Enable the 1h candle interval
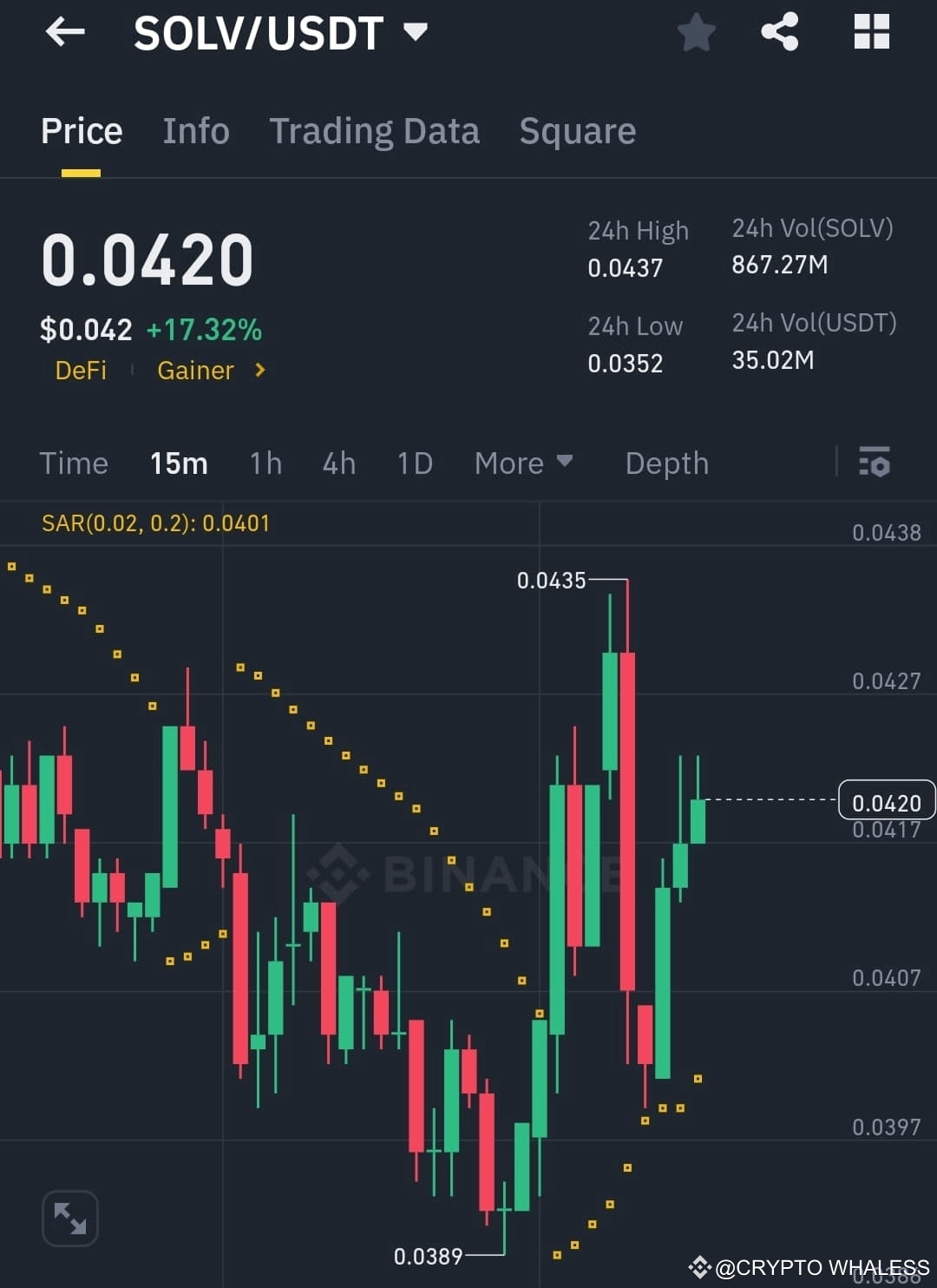Screen dimensions: 937x1288 pos(265,463)
